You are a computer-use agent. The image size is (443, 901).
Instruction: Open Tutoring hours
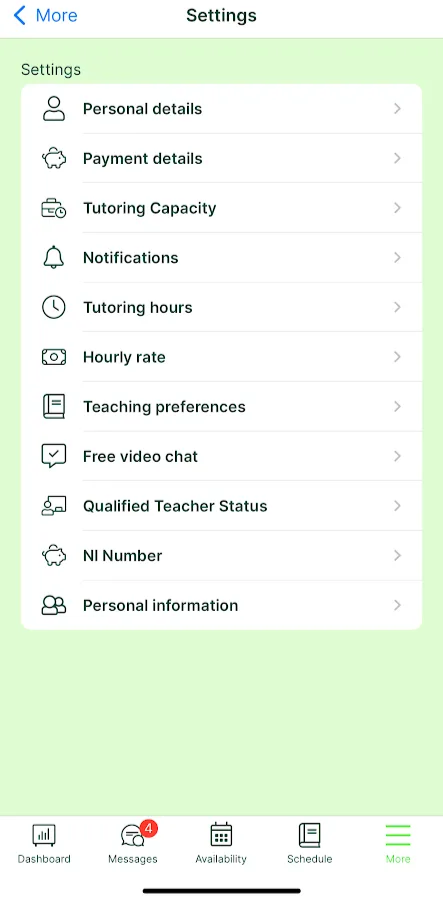221,307
